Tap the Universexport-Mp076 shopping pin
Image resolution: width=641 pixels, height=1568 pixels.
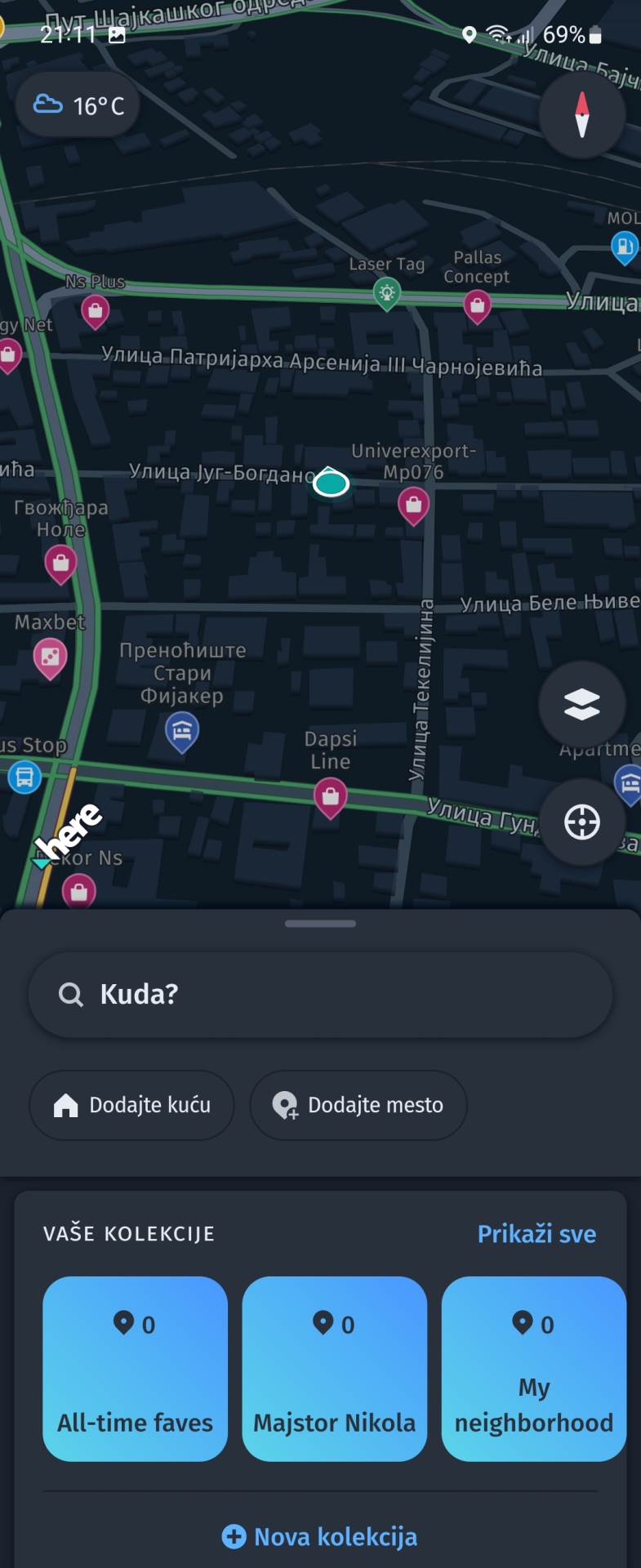point(414,504)
